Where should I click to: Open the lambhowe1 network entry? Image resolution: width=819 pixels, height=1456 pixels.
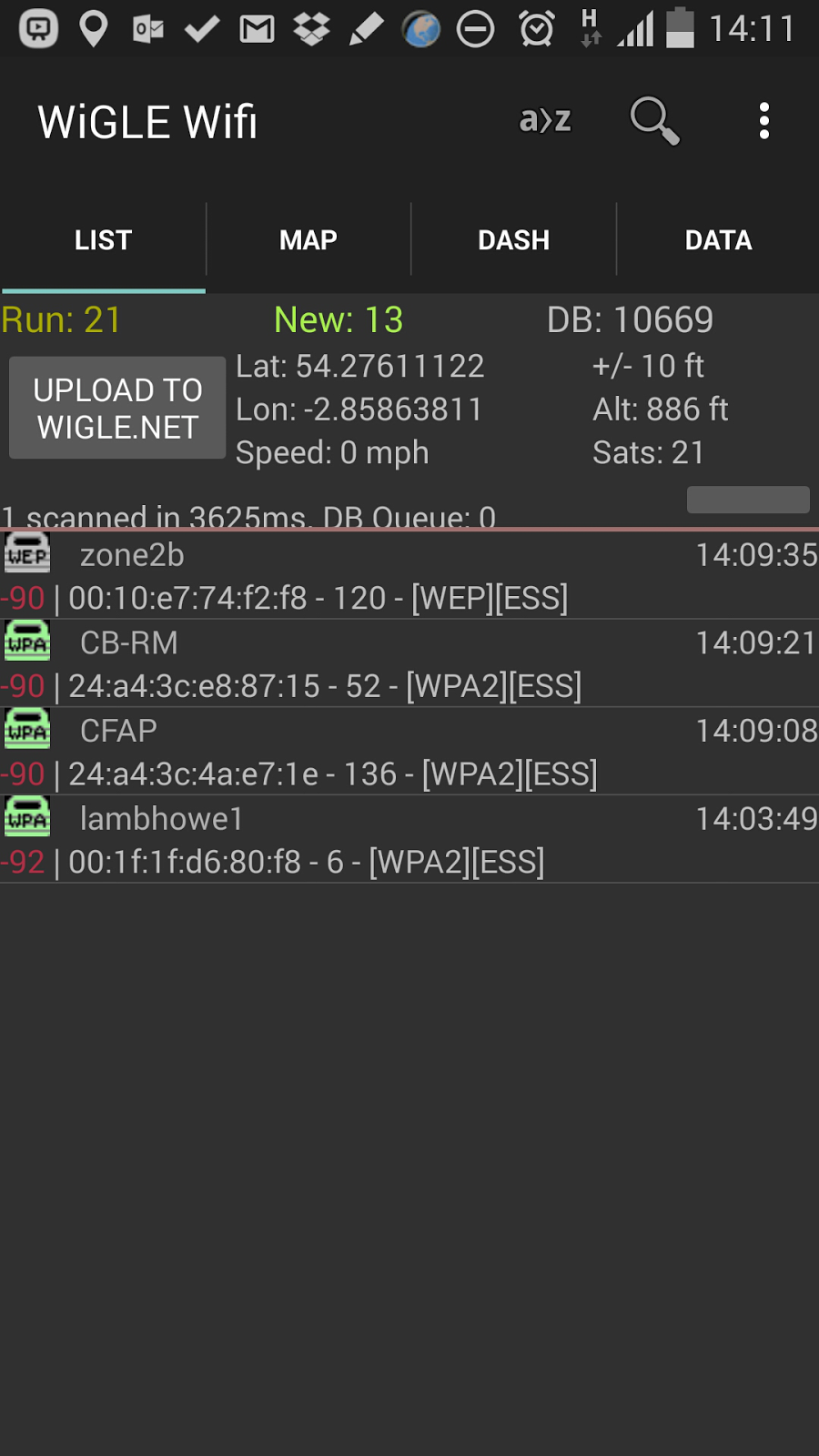pos(409,840)
